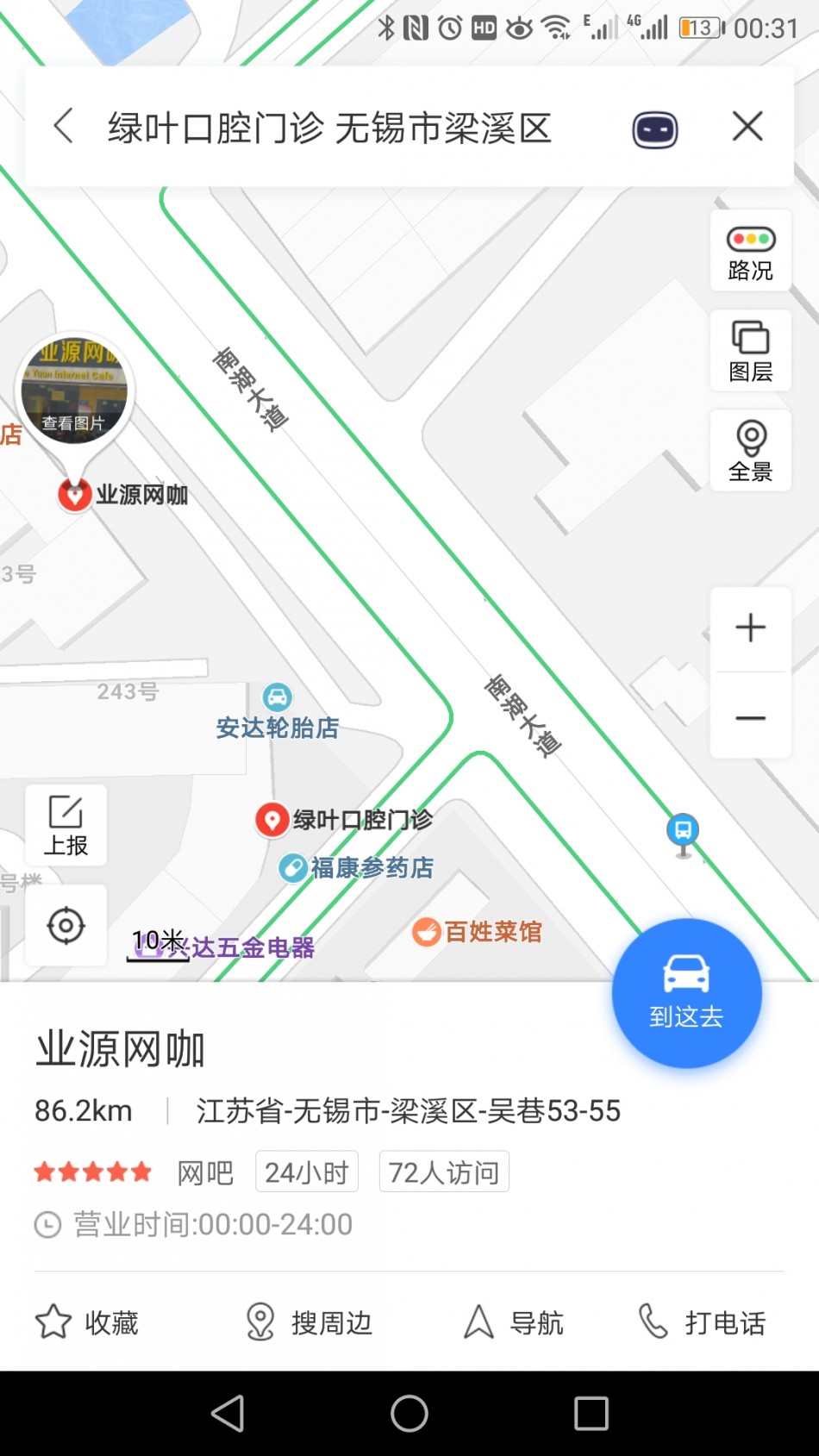Switch to 全景 panorama view
819x1456 pixels.
point(751,451)
